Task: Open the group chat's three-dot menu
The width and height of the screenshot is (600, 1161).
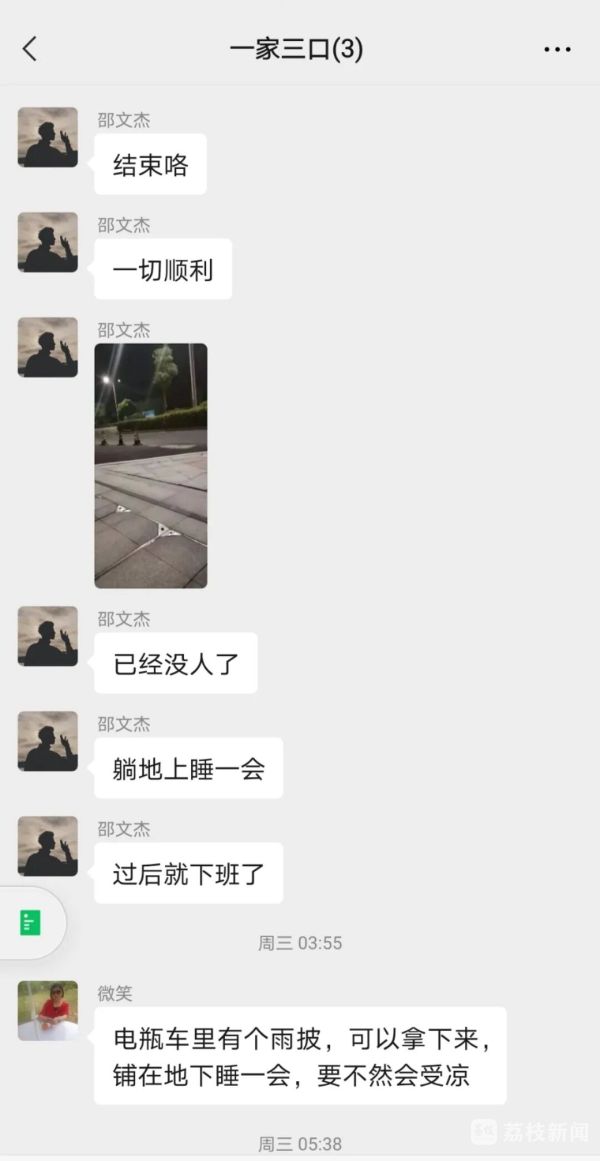Action: tap(557, 49)
